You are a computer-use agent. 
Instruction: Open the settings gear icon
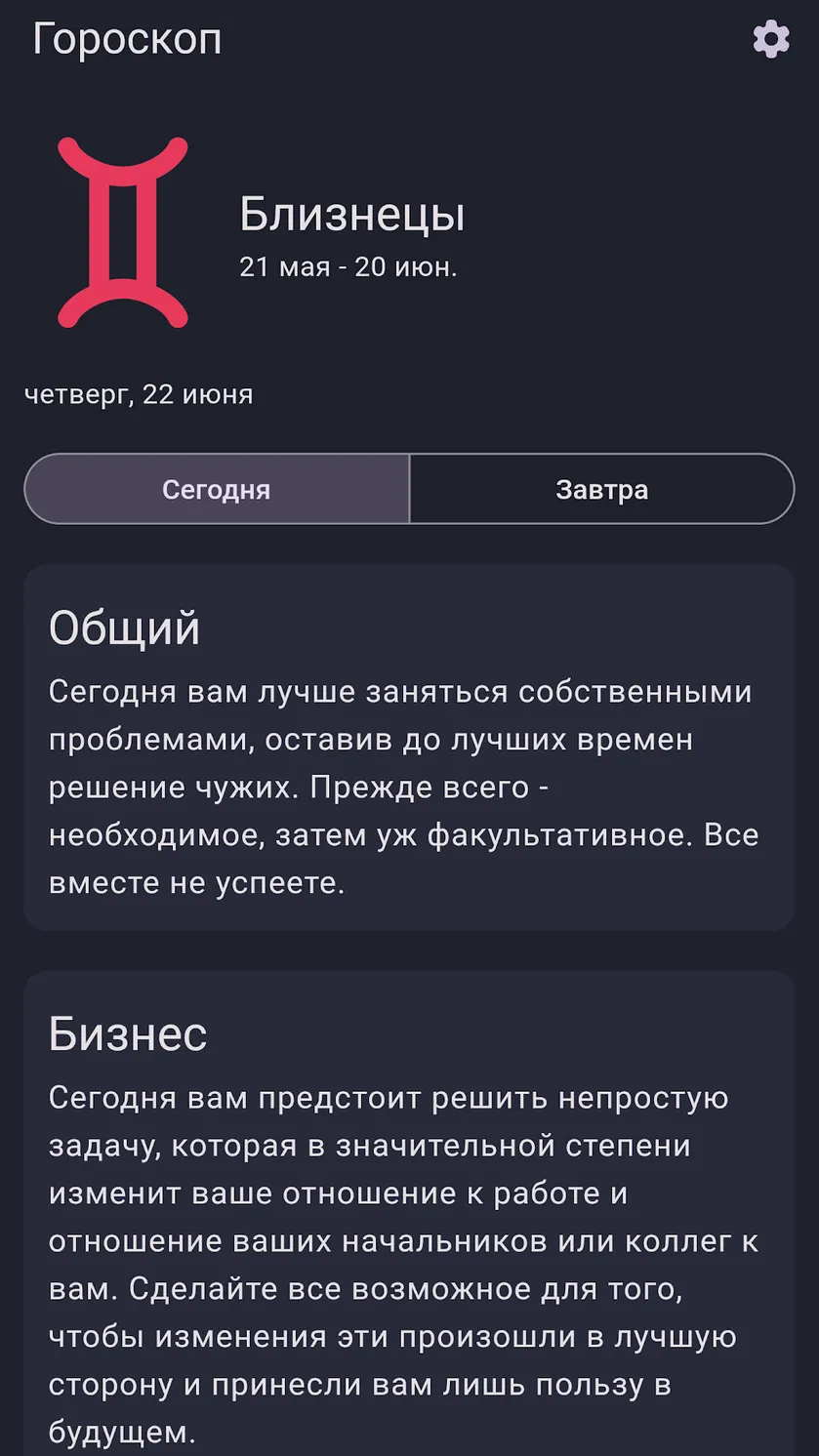pos(771,39)
